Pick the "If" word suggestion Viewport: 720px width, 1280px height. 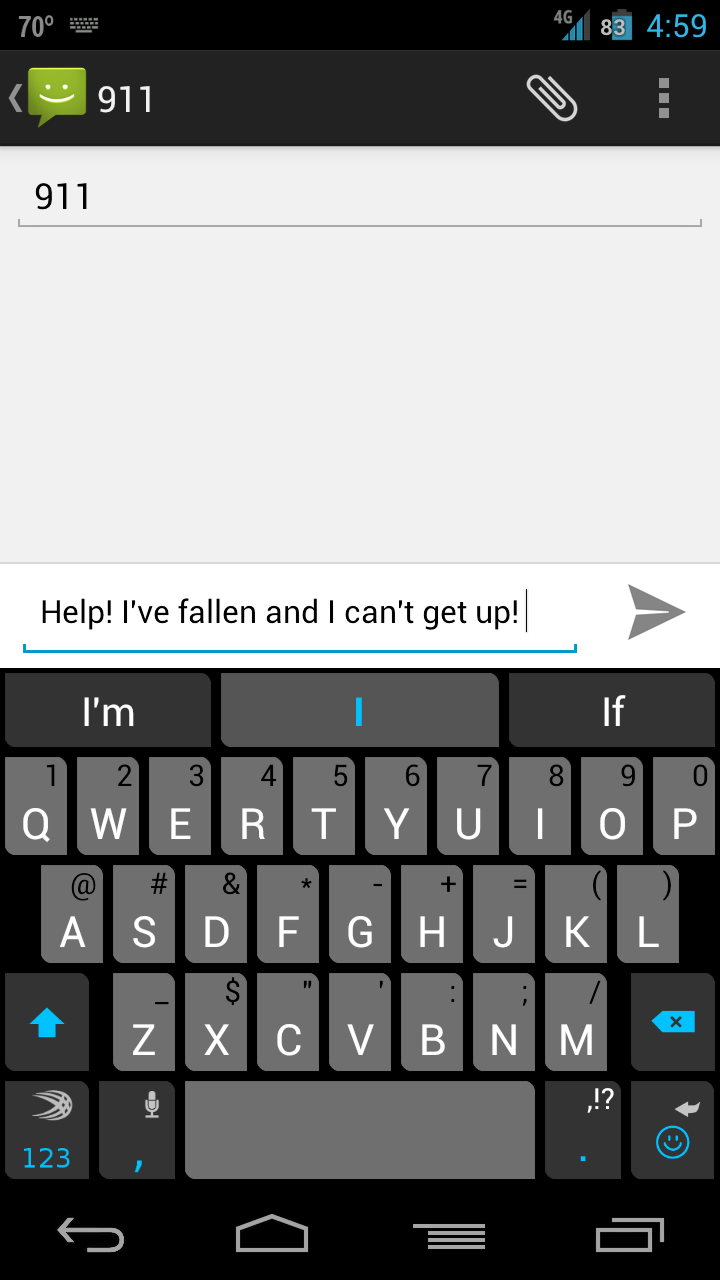[x=612, y=711]
